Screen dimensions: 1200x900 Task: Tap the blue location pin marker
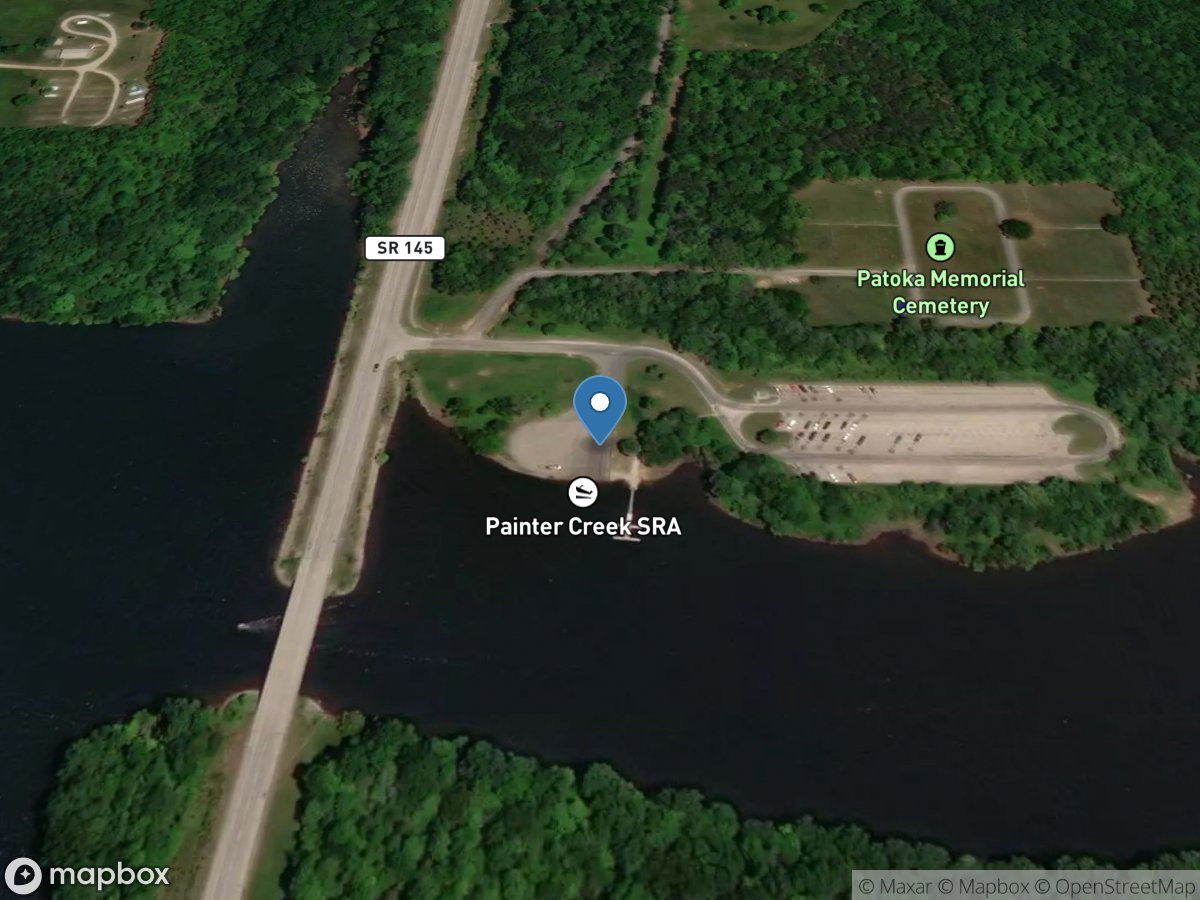600,407
